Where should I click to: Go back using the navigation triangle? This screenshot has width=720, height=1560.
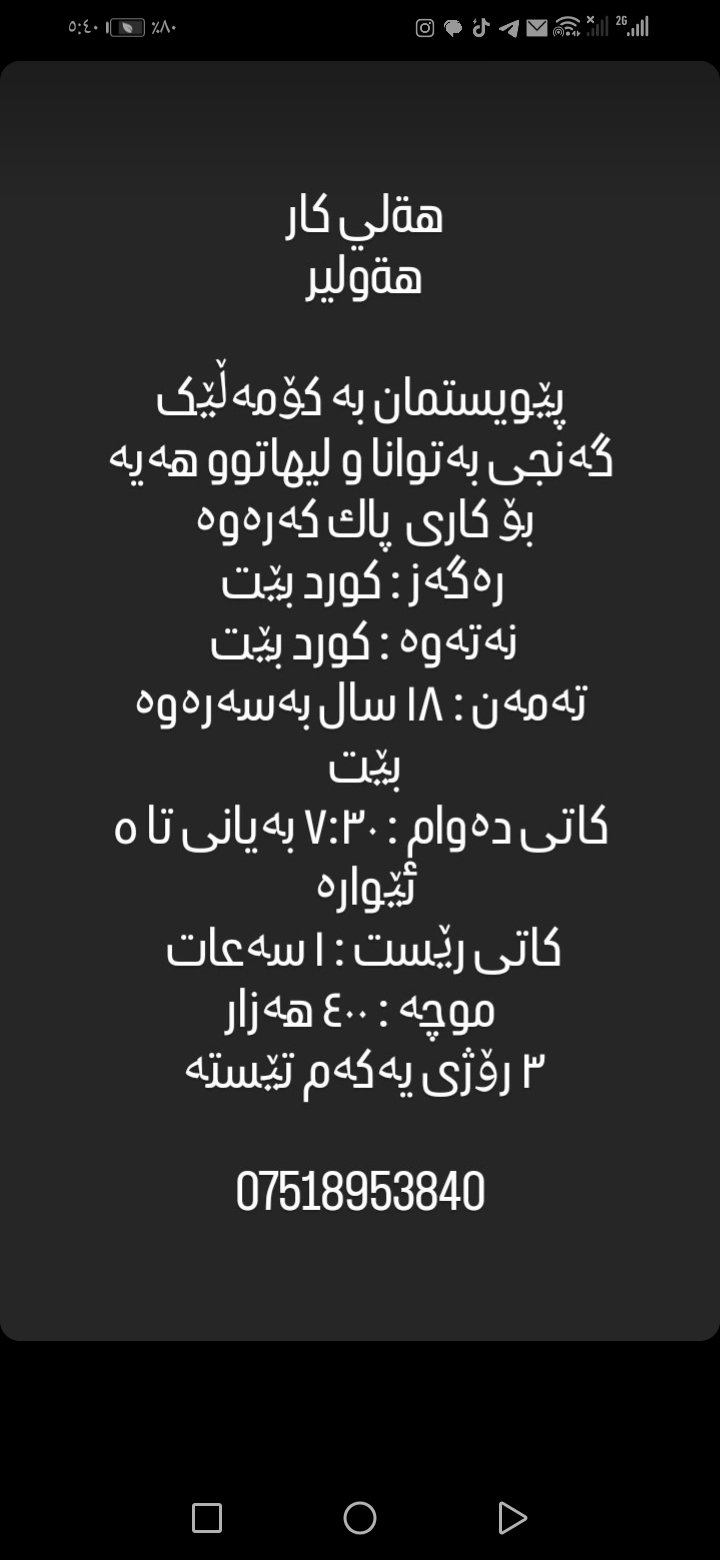coord(512,1518)
